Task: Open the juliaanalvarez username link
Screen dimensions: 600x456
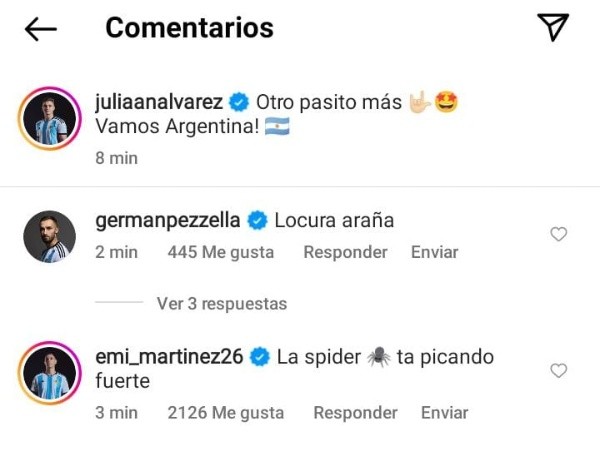Action: 161,102
